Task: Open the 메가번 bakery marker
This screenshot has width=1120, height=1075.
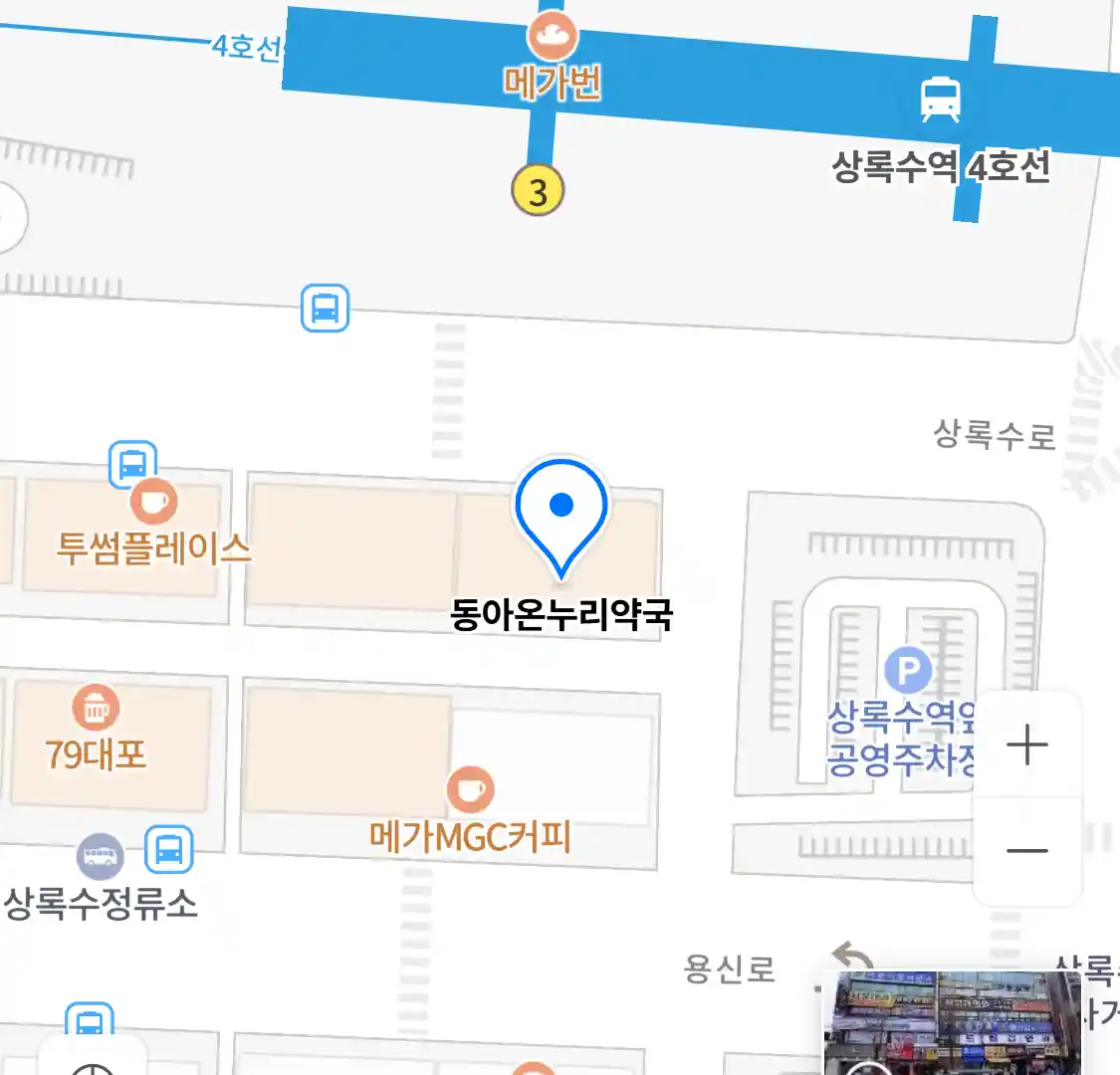Action: pyautogui.click(x=553, y=37)
